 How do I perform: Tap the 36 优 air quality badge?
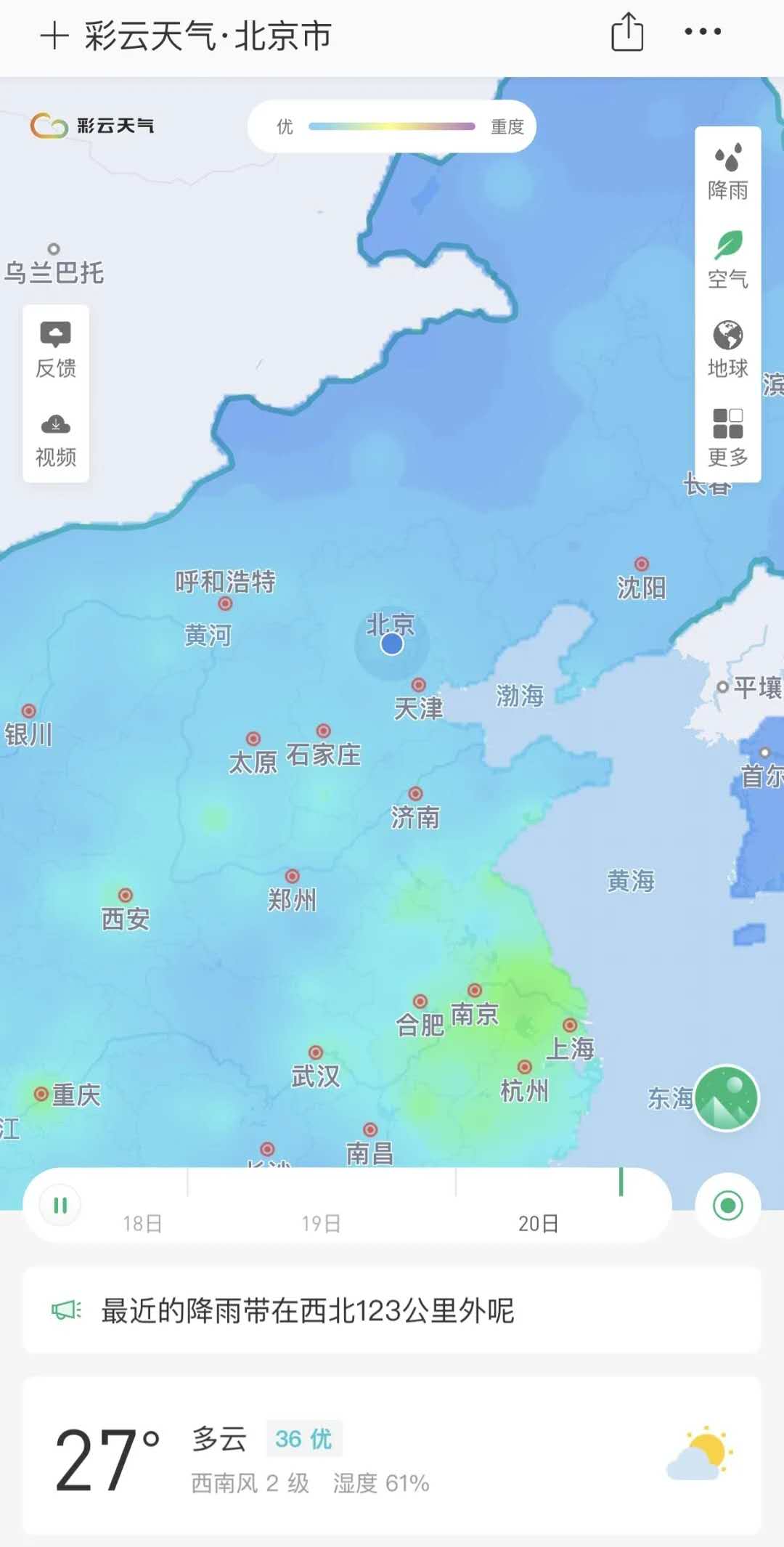point(303,1439)
